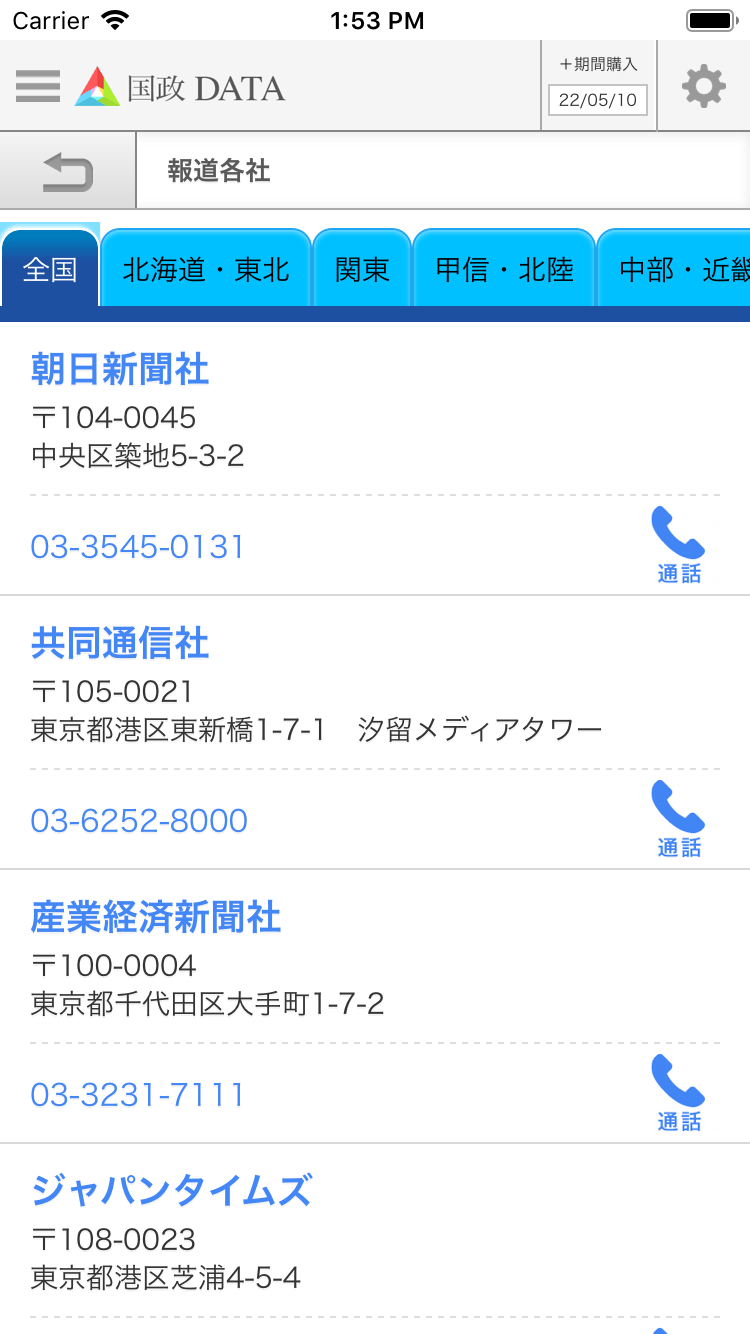Tap phone number 03-6252-8000
The image size is (750, 1334).
pyautogui.click(x=139, y=821)
